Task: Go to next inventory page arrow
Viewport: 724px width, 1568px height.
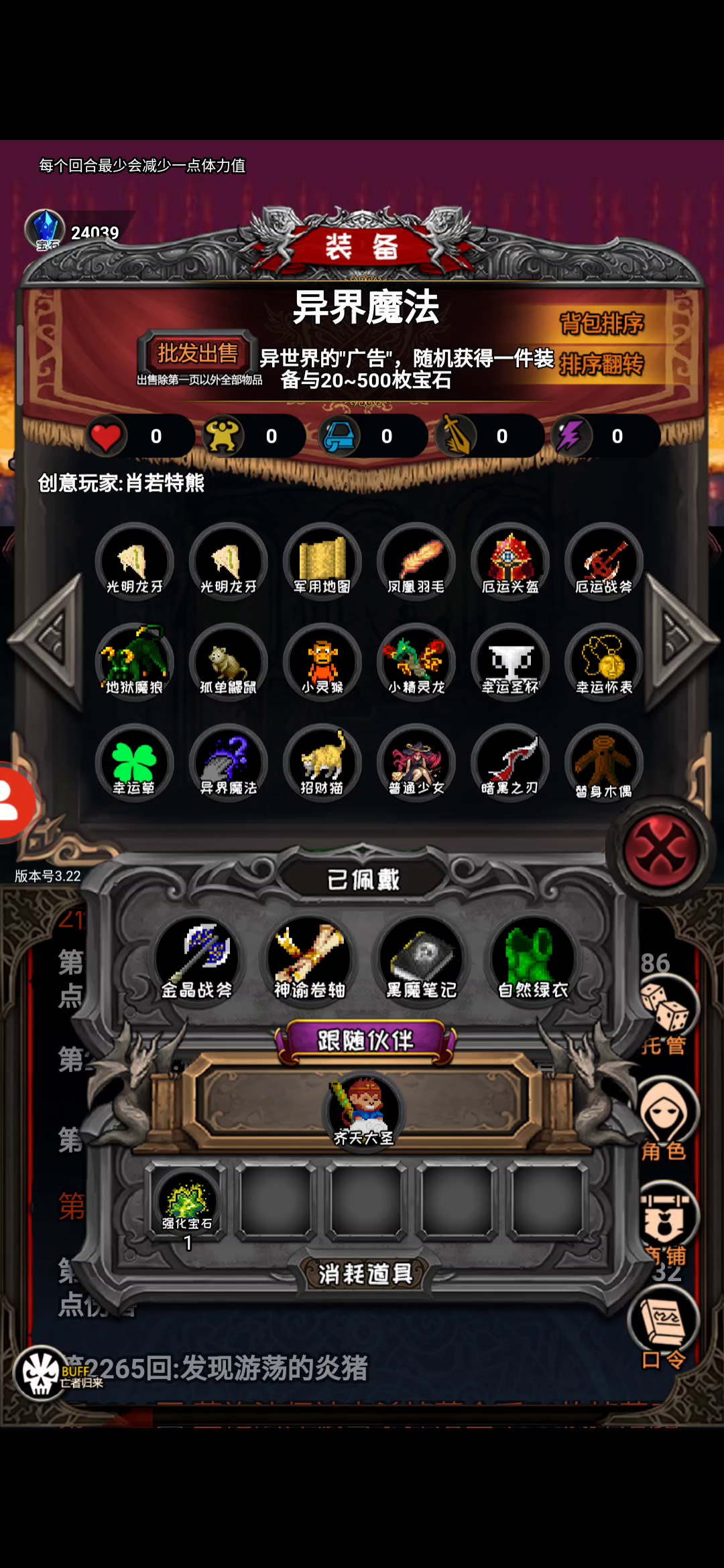Action: click(681, 642)
